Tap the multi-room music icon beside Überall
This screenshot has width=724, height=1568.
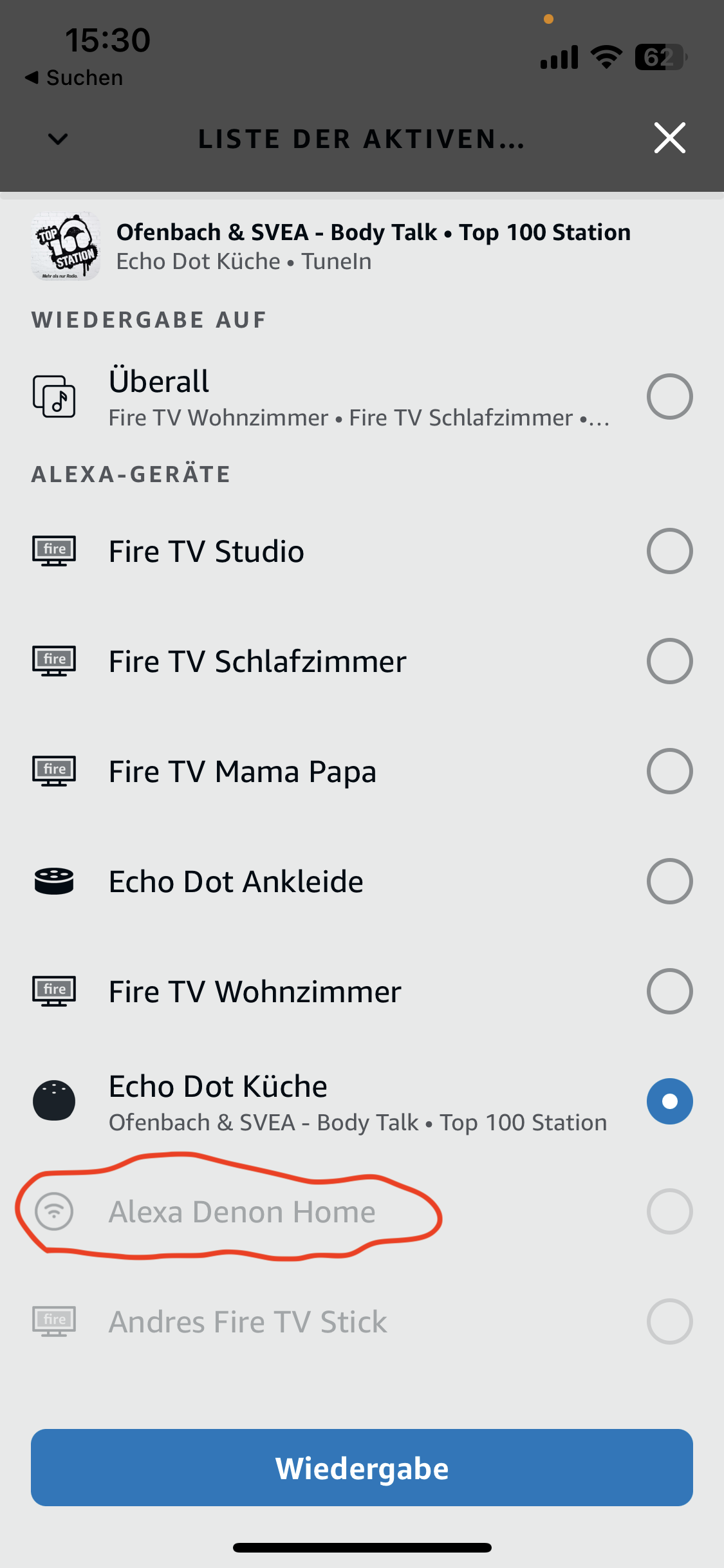click(x=55, y=397)
